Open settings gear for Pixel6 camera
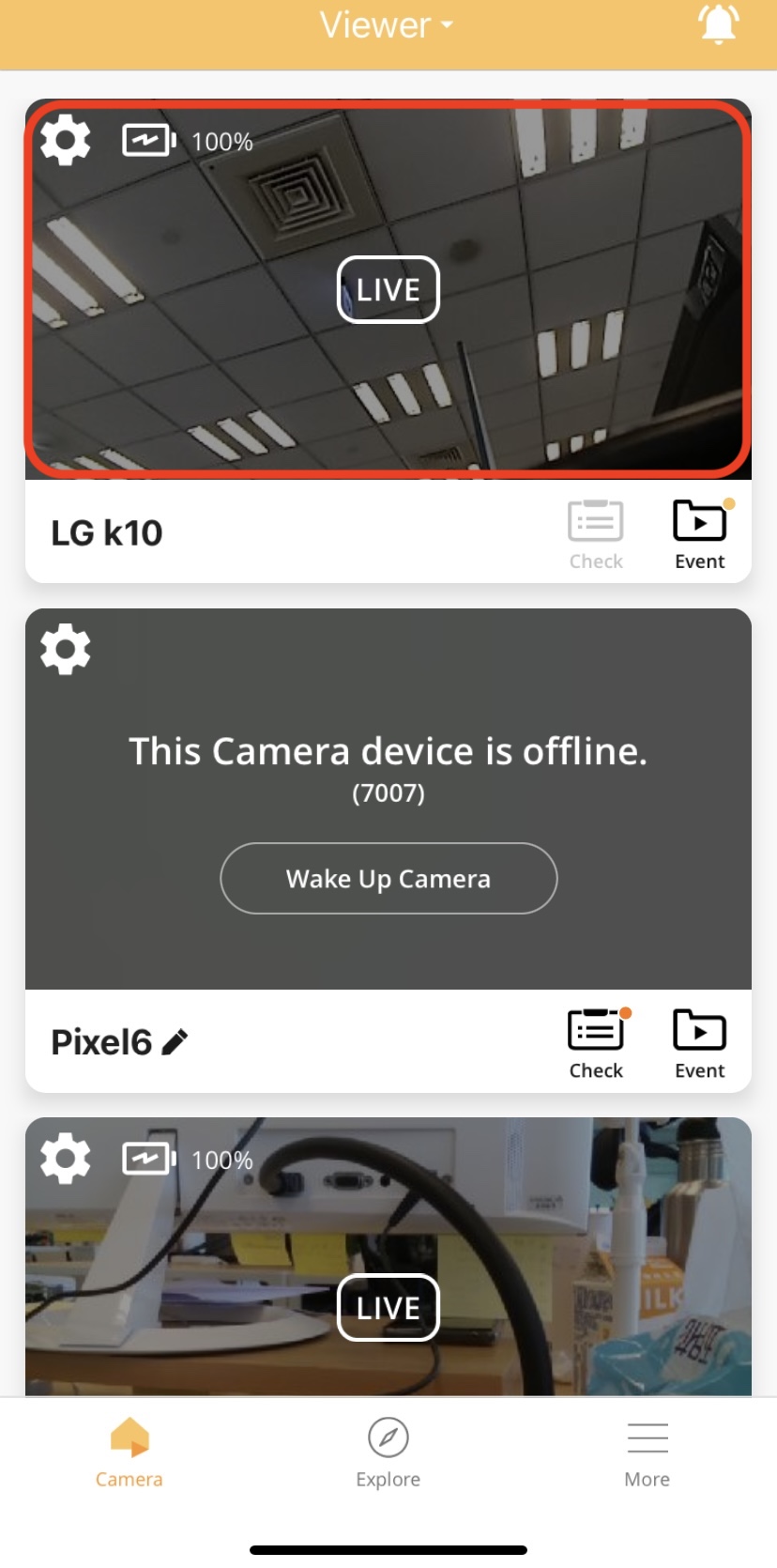 [x=66, y=649]
